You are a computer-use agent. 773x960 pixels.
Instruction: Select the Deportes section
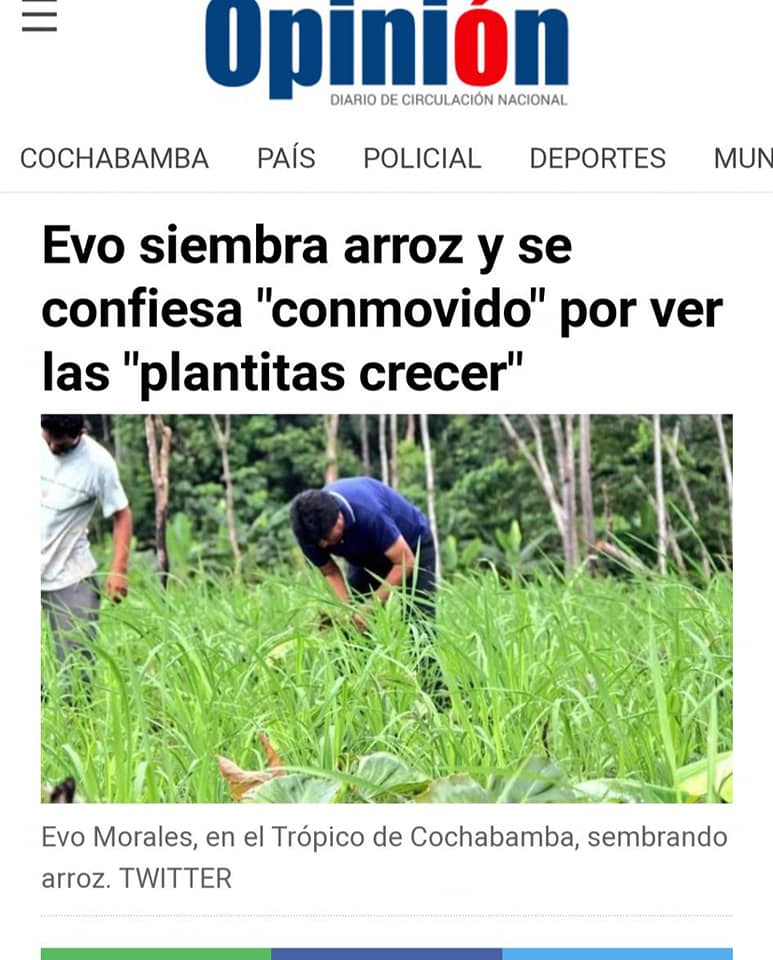click(597, 158)
